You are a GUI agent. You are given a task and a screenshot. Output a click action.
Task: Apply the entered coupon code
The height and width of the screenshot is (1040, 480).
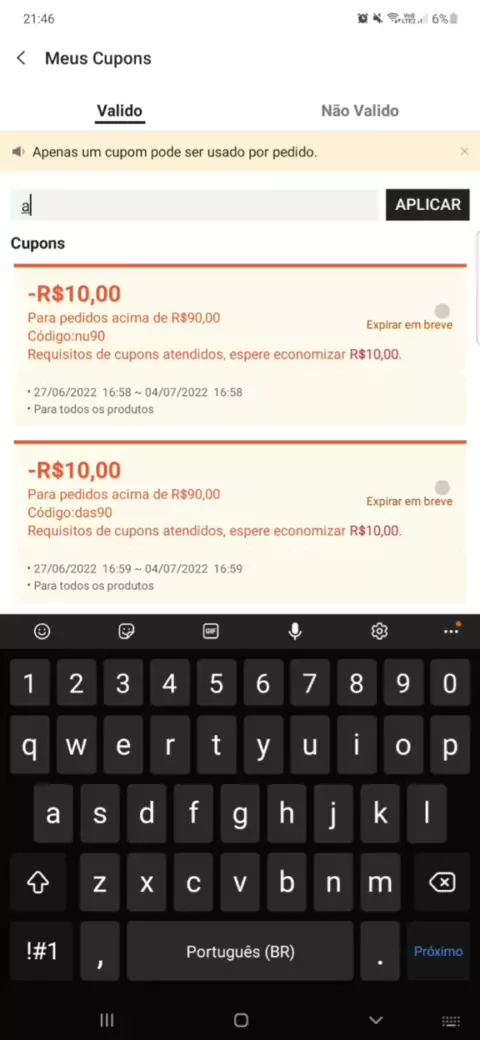pyautogui.click(x=428, y=205)
